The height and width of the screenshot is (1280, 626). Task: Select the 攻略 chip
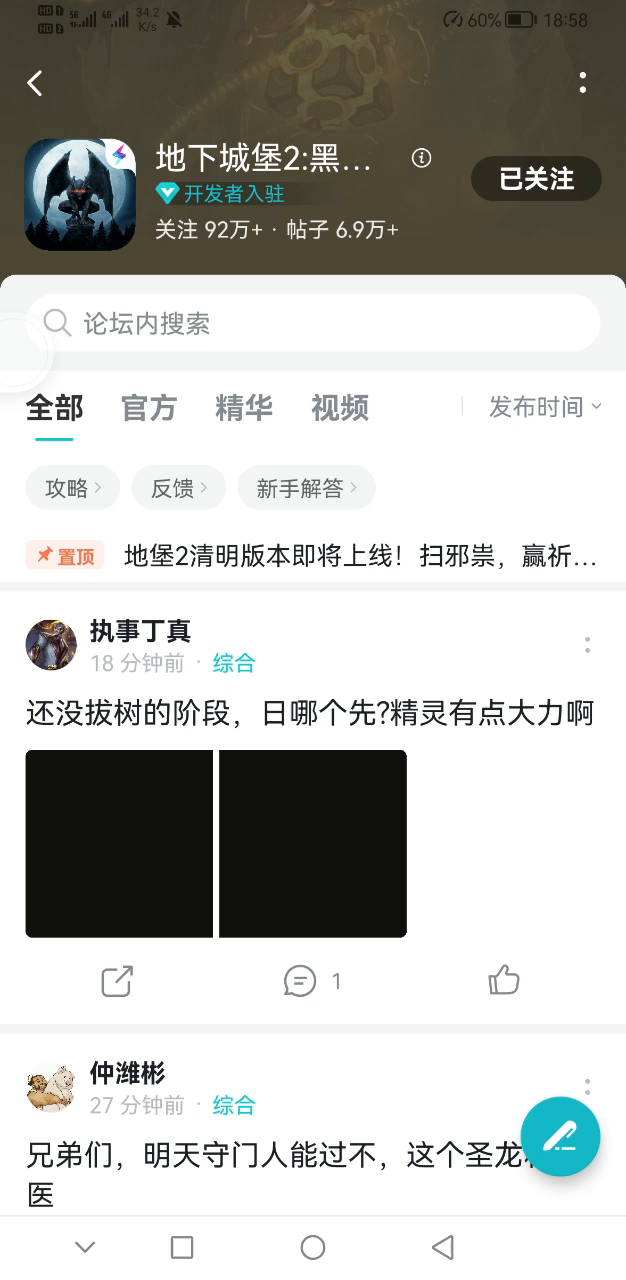click(72, 488)
